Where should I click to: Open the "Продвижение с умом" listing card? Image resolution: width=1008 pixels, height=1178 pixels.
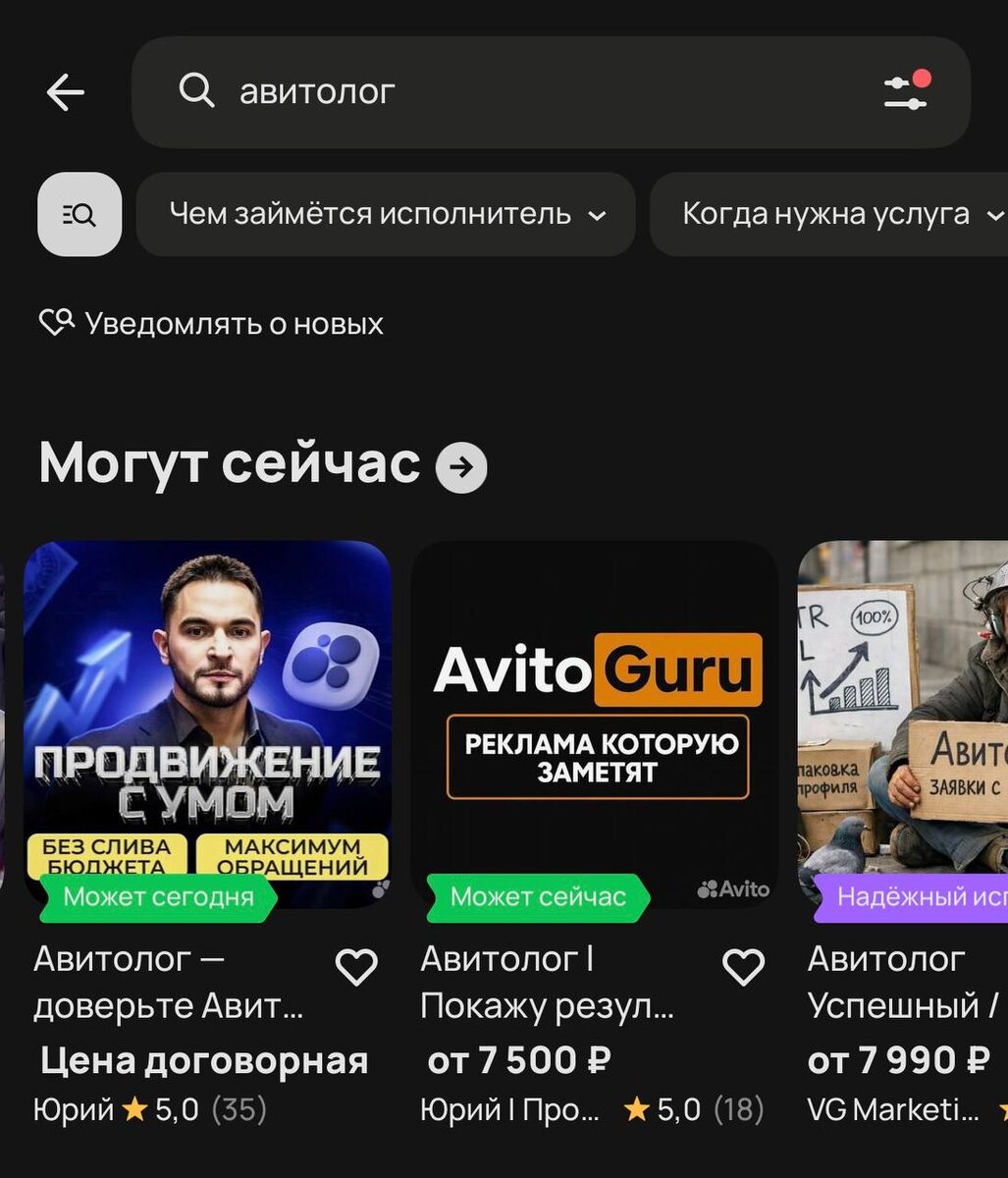point(207,724)
